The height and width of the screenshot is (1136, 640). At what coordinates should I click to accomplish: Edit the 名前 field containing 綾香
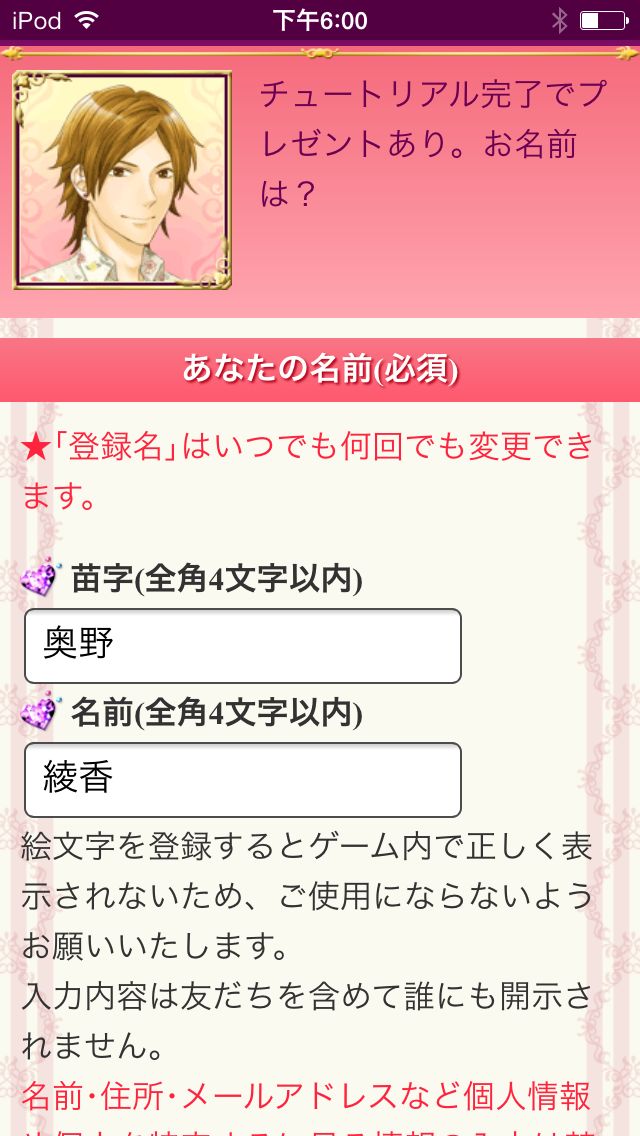[243, 780]
